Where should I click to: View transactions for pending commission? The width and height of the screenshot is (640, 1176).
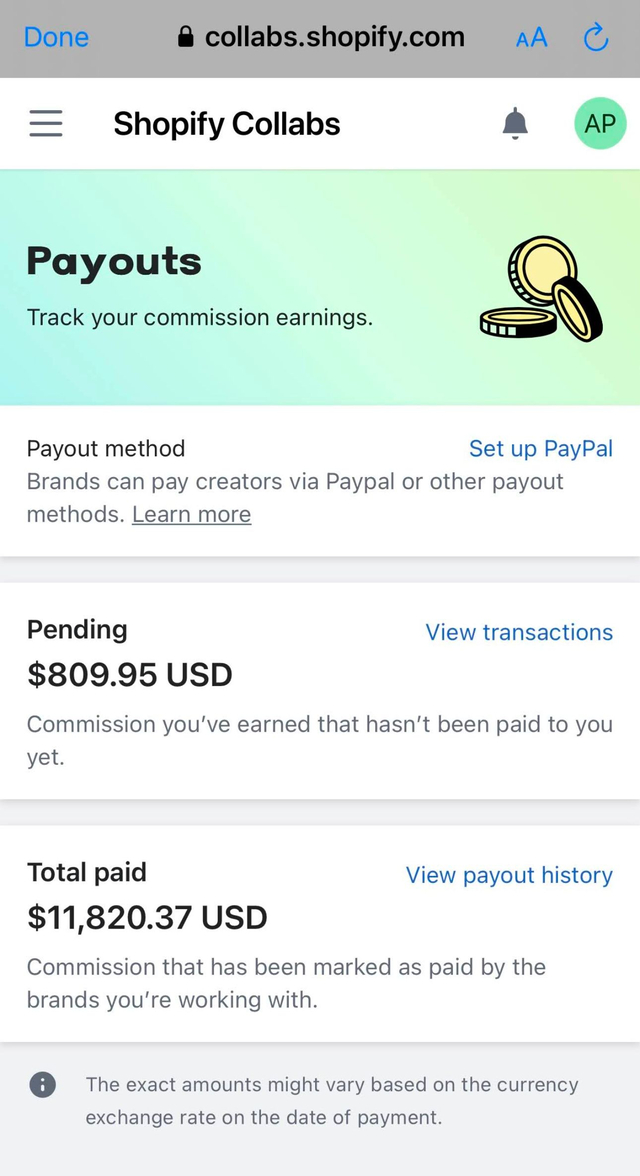pyautogui.click(x=519, y=632)
